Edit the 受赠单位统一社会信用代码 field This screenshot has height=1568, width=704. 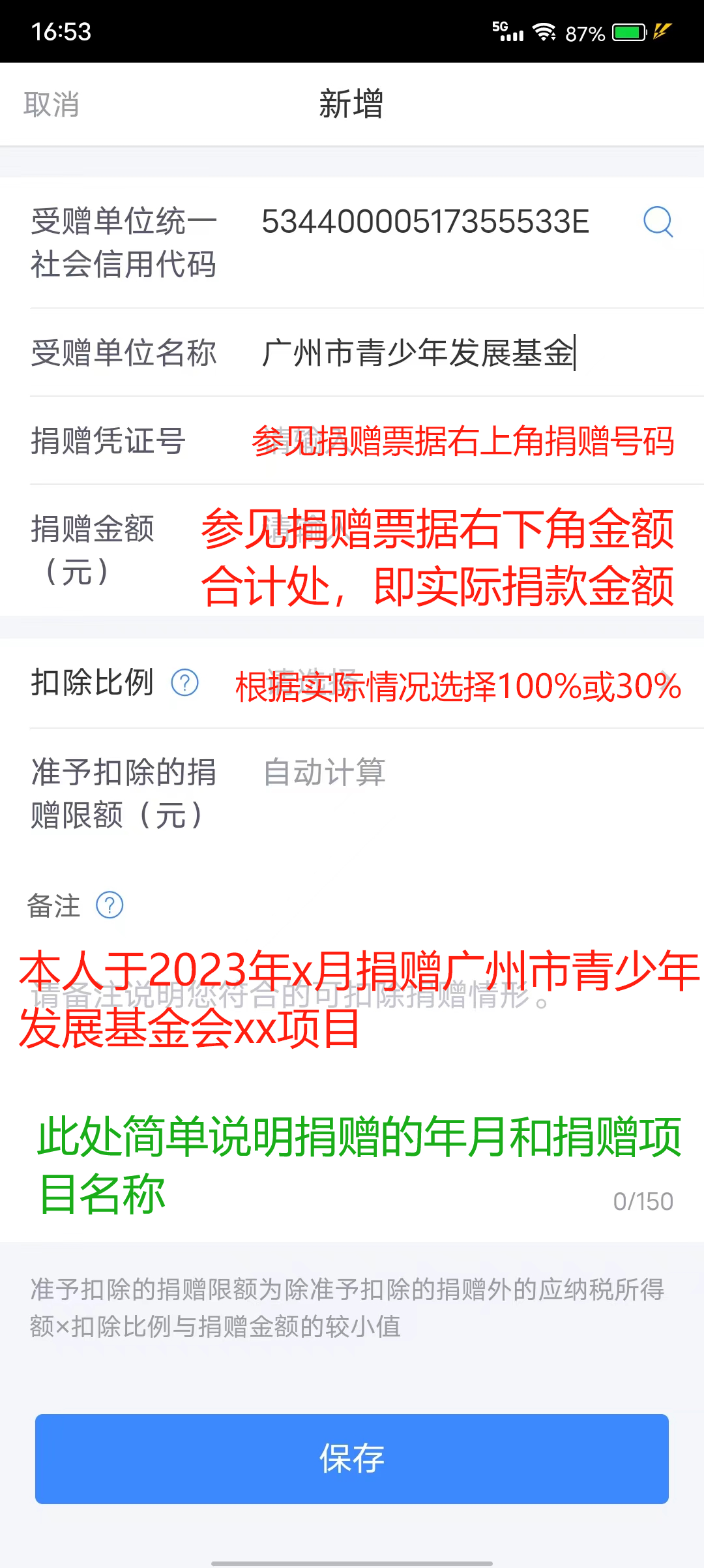pyautogui.click(x=425, y=222)
